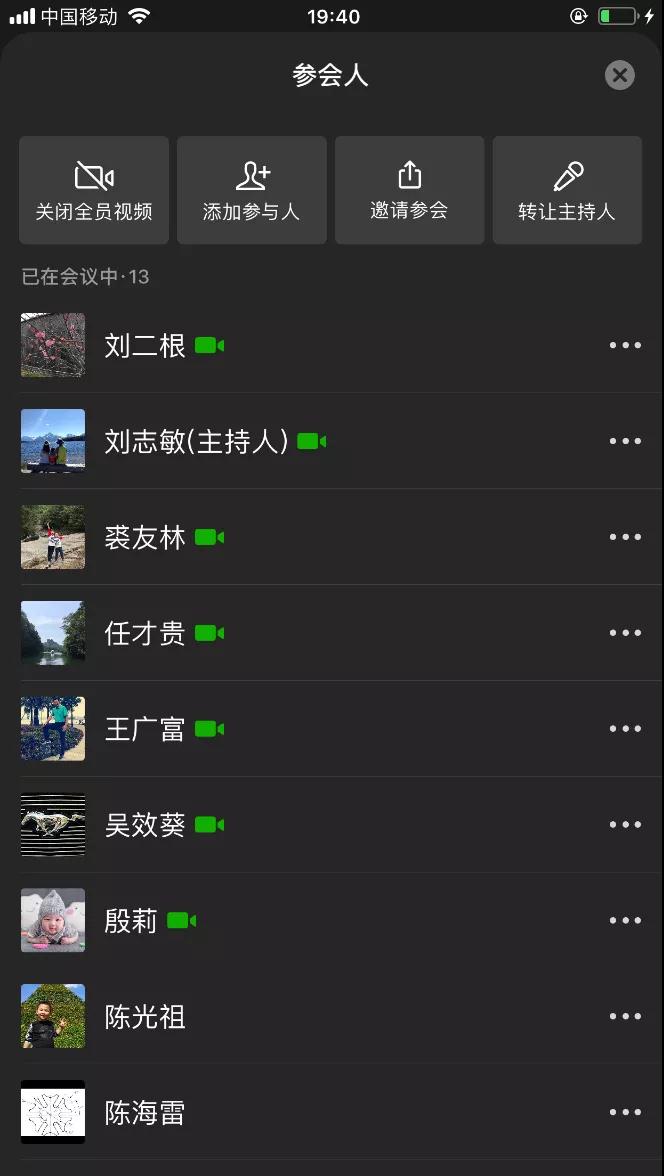664x1176 pixels.
Task: Close the 参会人 participants panel
Action: [620, 75]
